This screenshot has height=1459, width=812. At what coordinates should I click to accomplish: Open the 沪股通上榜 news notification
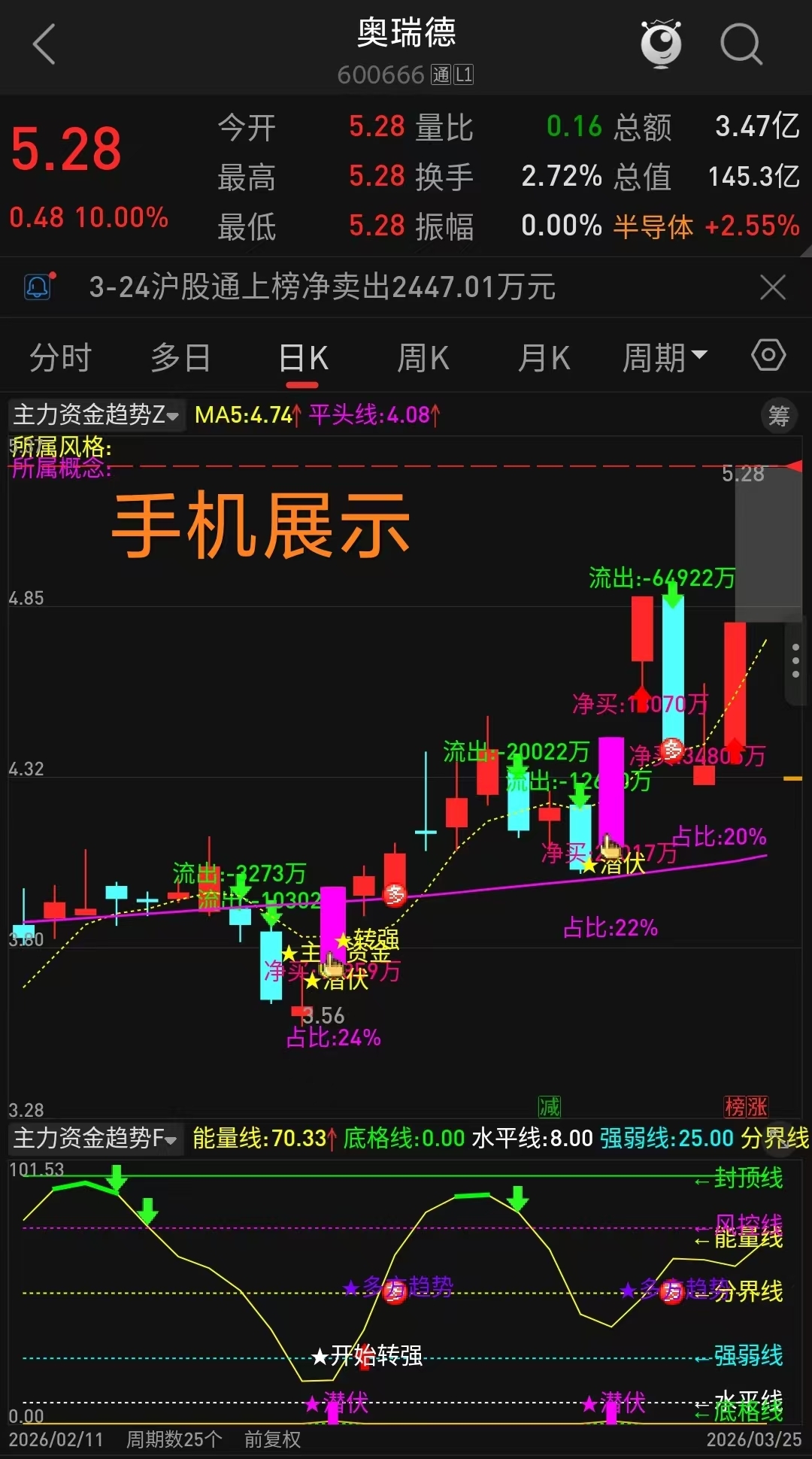click(x=322, y=287)
